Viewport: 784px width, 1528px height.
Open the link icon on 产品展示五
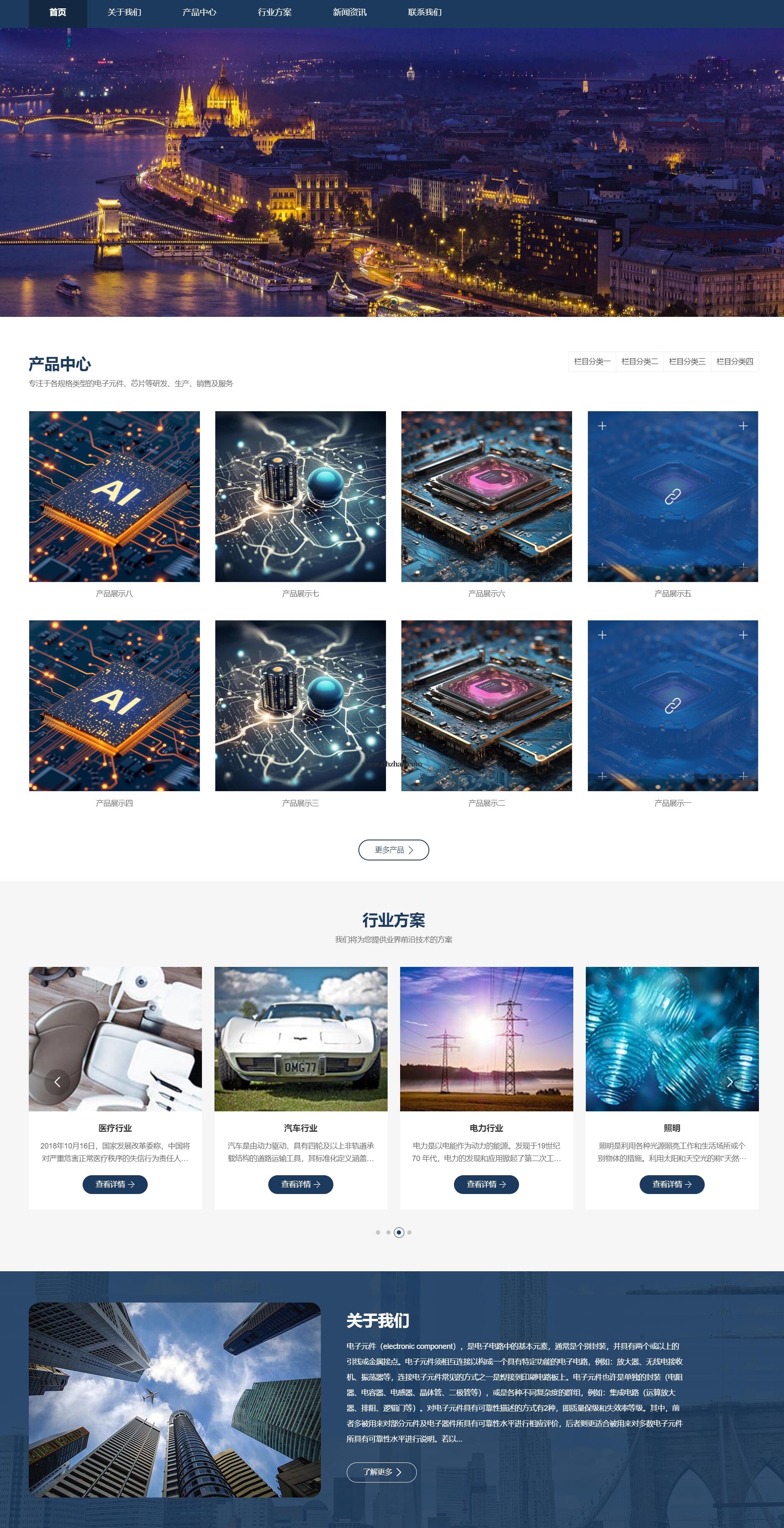tap(672, 496)
